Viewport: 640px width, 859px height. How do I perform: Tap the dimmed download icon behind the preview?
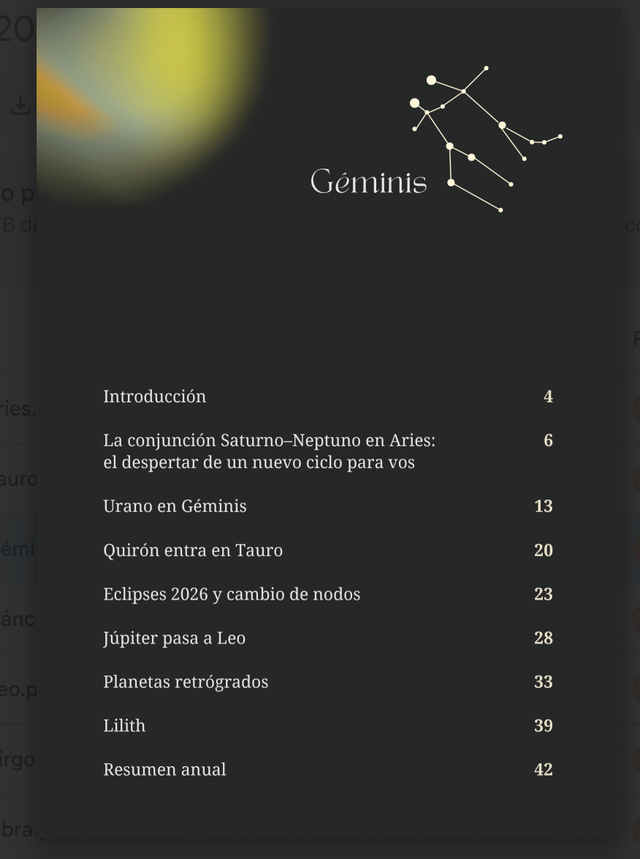tap(19, 106)
